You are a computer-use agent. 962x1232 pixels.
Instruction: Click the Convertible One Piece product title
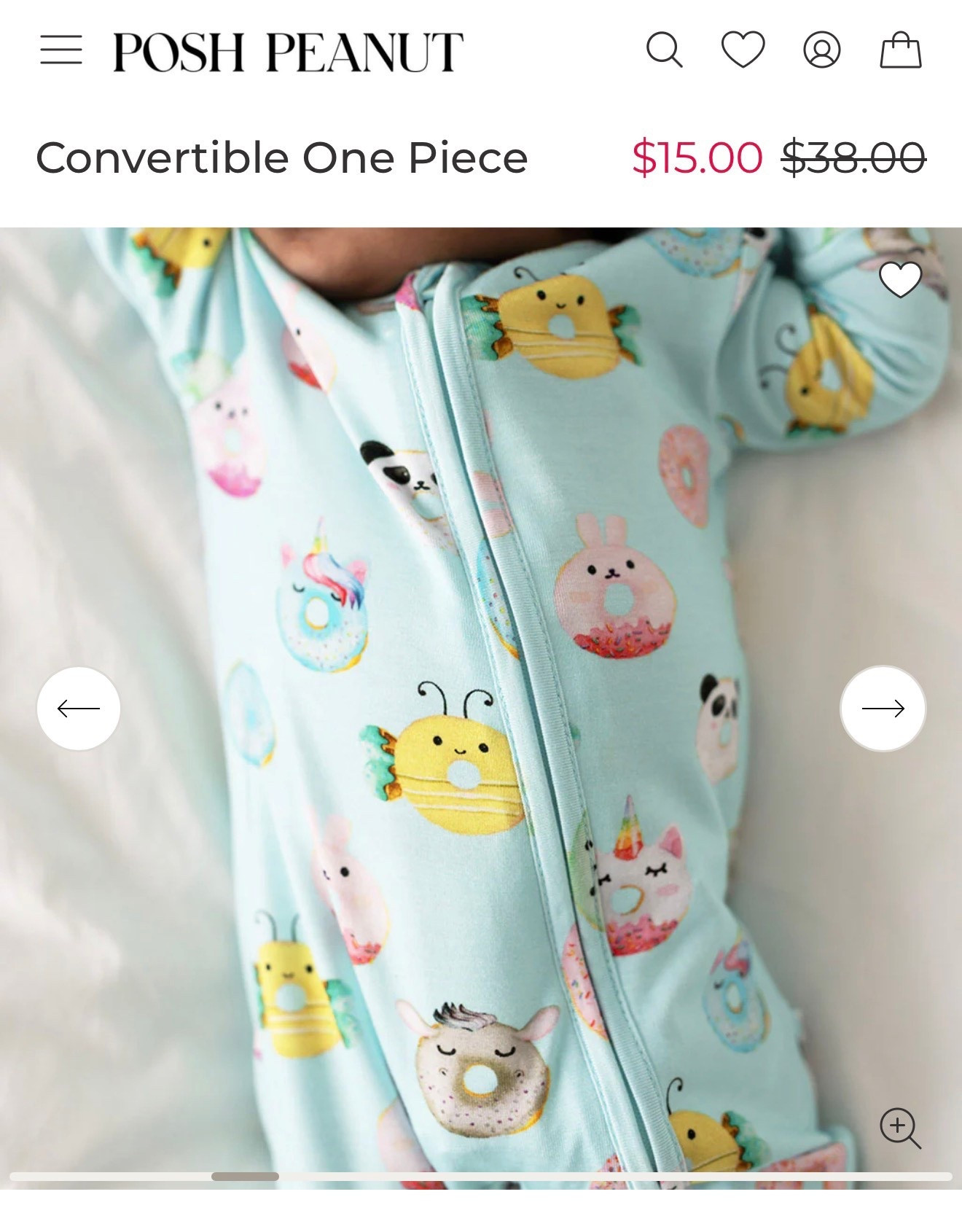coord(281,157)
